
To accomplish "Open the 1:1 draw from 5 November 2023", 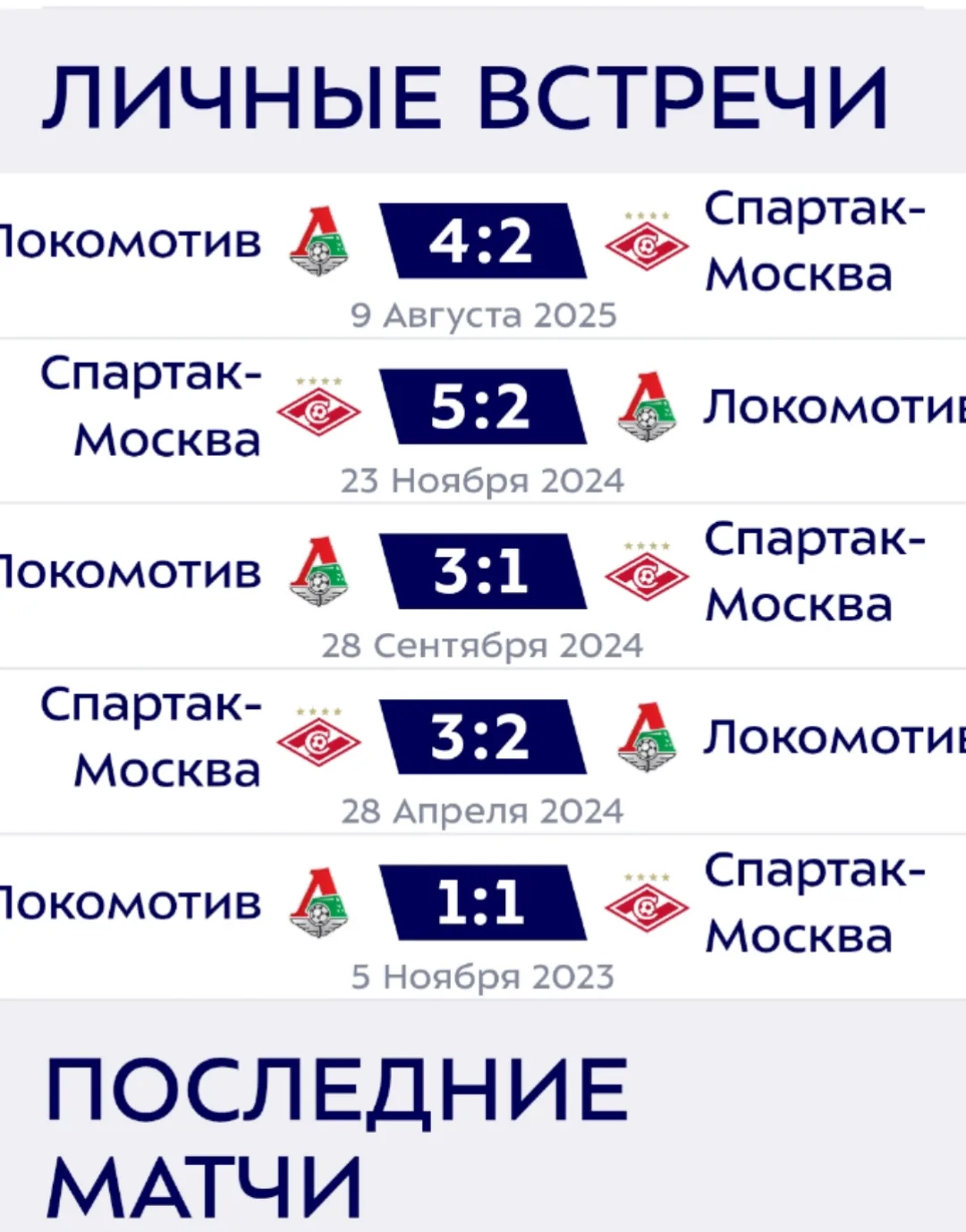I will (x=483, y=903).
